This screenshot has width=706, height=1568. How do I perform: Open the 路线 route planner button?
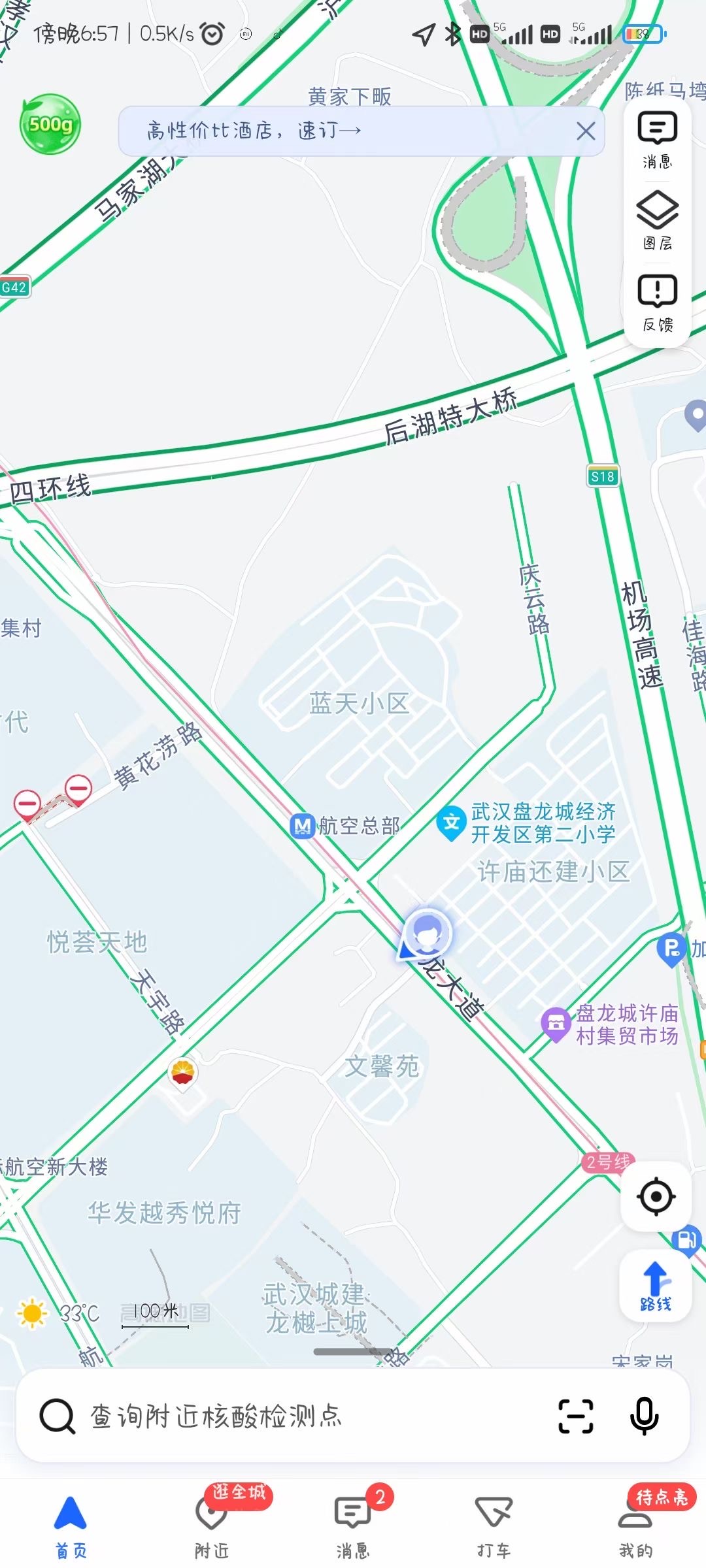click(x=656, y=1286)
